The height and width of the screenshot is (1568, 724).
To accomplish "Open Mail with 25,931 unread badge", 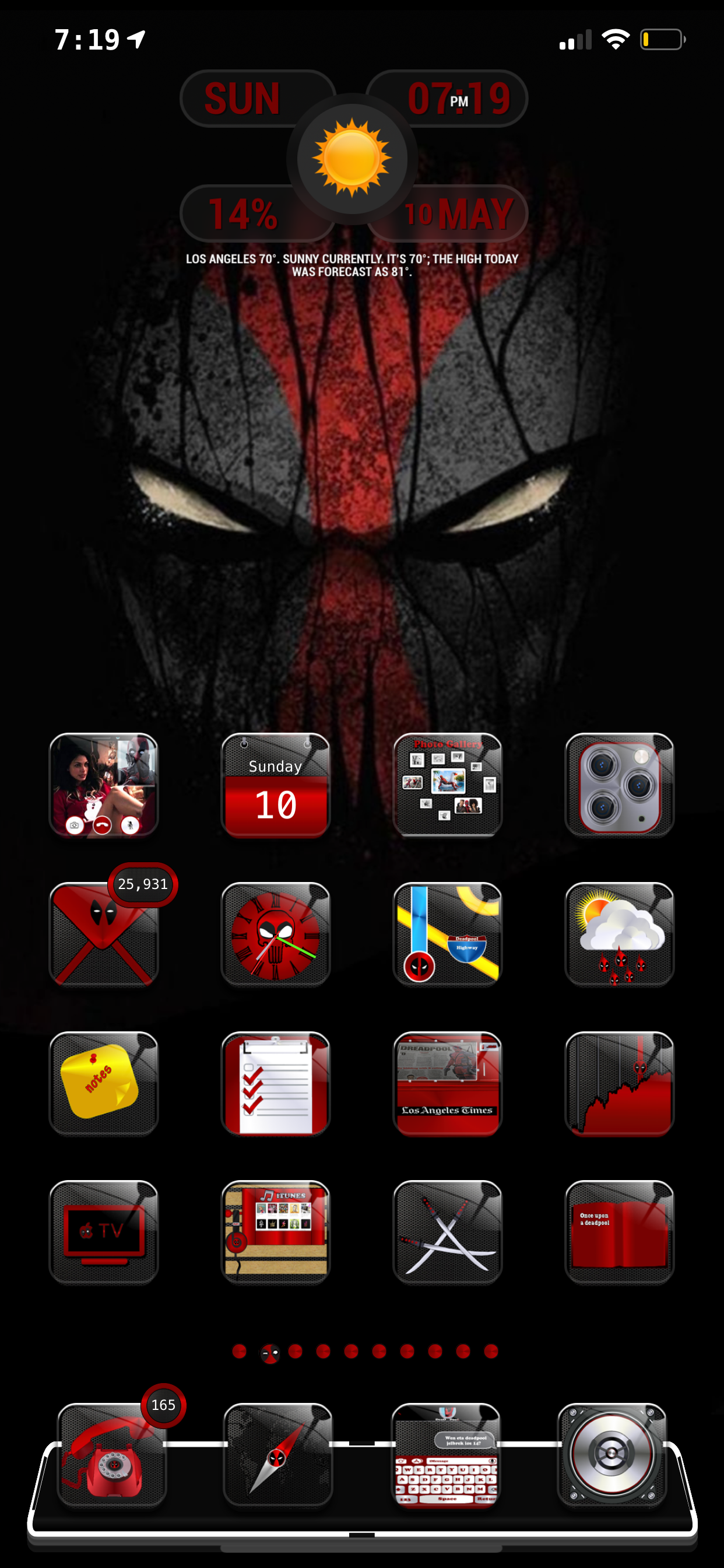I will [x=103, y=935].
